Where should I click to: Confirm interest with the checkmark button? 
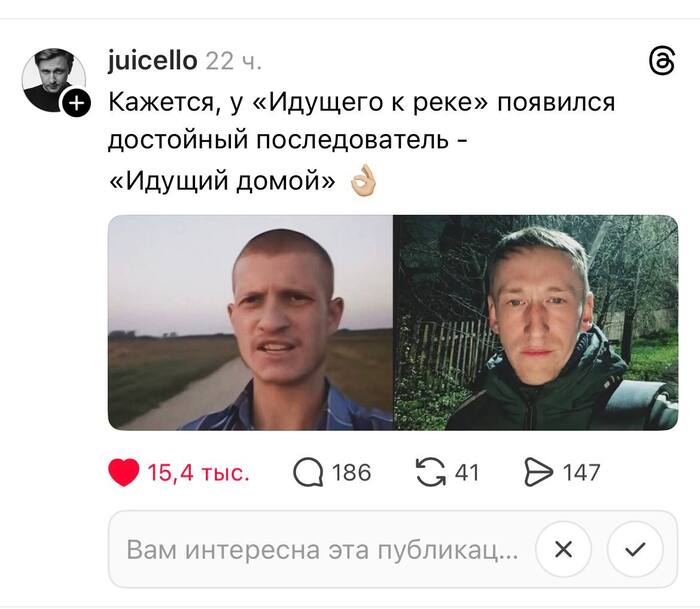635,549
